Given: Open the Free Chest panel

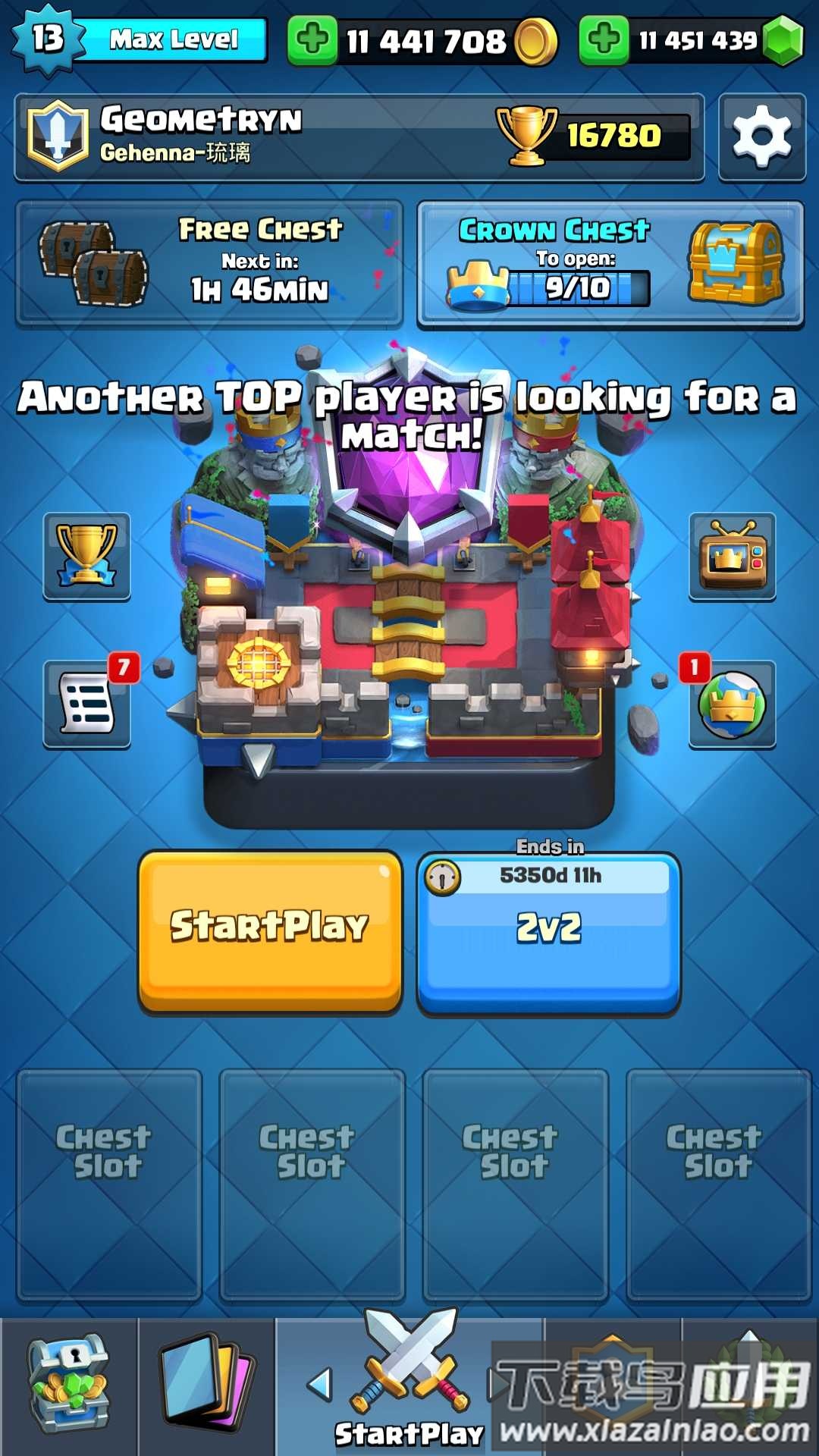Looking at the screenshot, I should tap(209, 262).
